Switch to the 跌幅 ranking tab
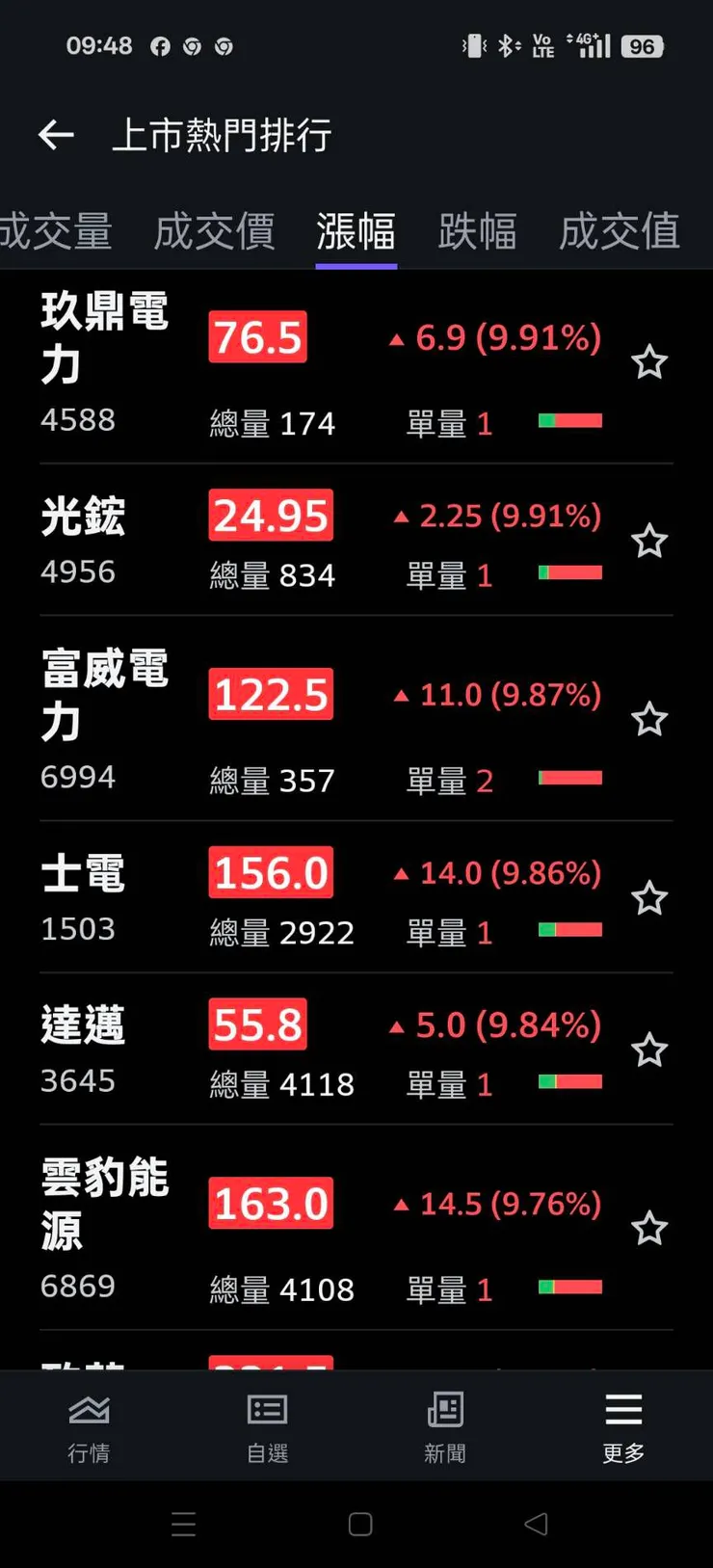The image size is (713, 1568). pyautogui.click(x=478, y=231)
